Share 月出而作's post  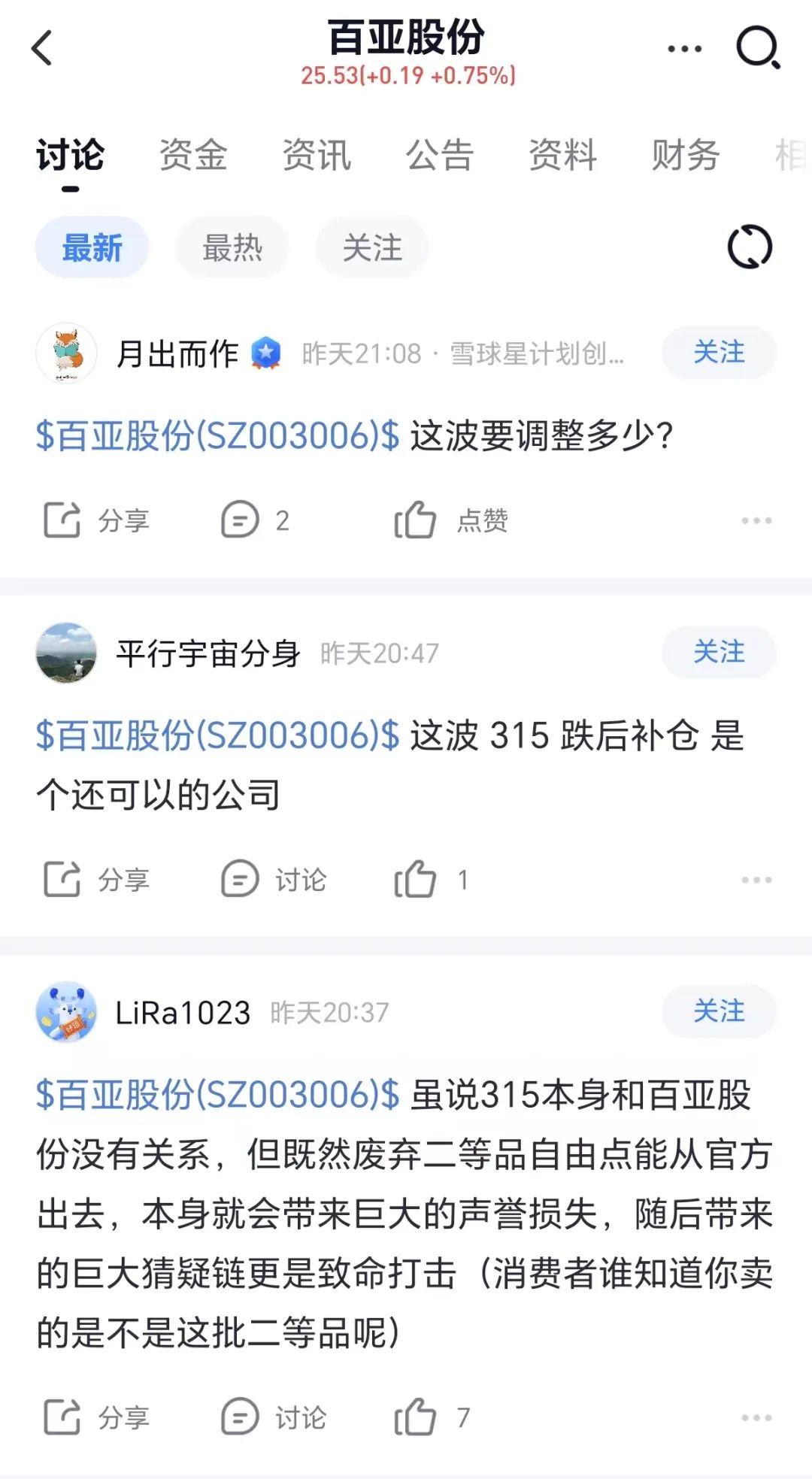click(x=95, y=520)
